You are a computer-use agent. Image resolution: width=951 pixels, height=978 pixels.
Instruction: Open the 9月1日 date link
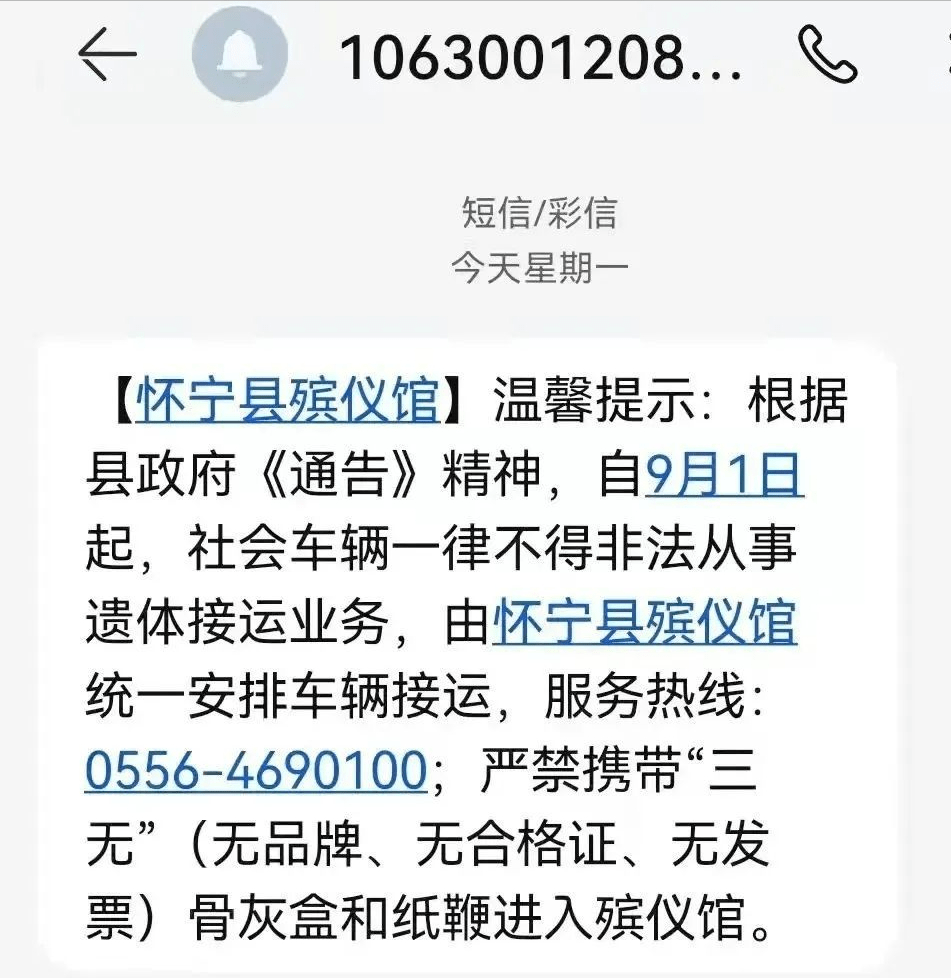[724, 476]
